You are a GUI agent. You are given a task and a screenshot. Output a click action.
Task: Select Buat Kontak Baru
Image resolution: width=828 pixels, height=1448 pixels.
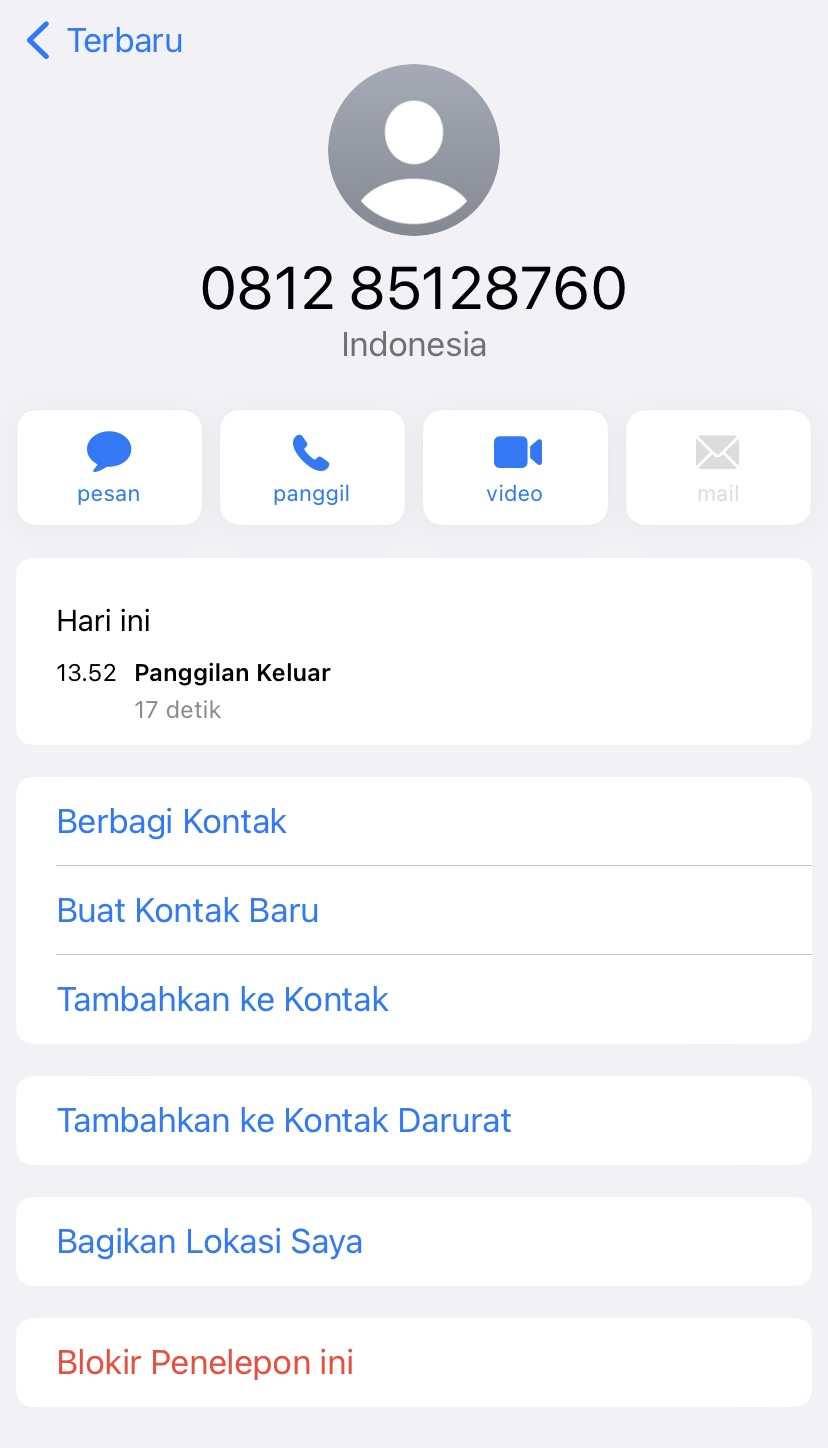[187, 910]
